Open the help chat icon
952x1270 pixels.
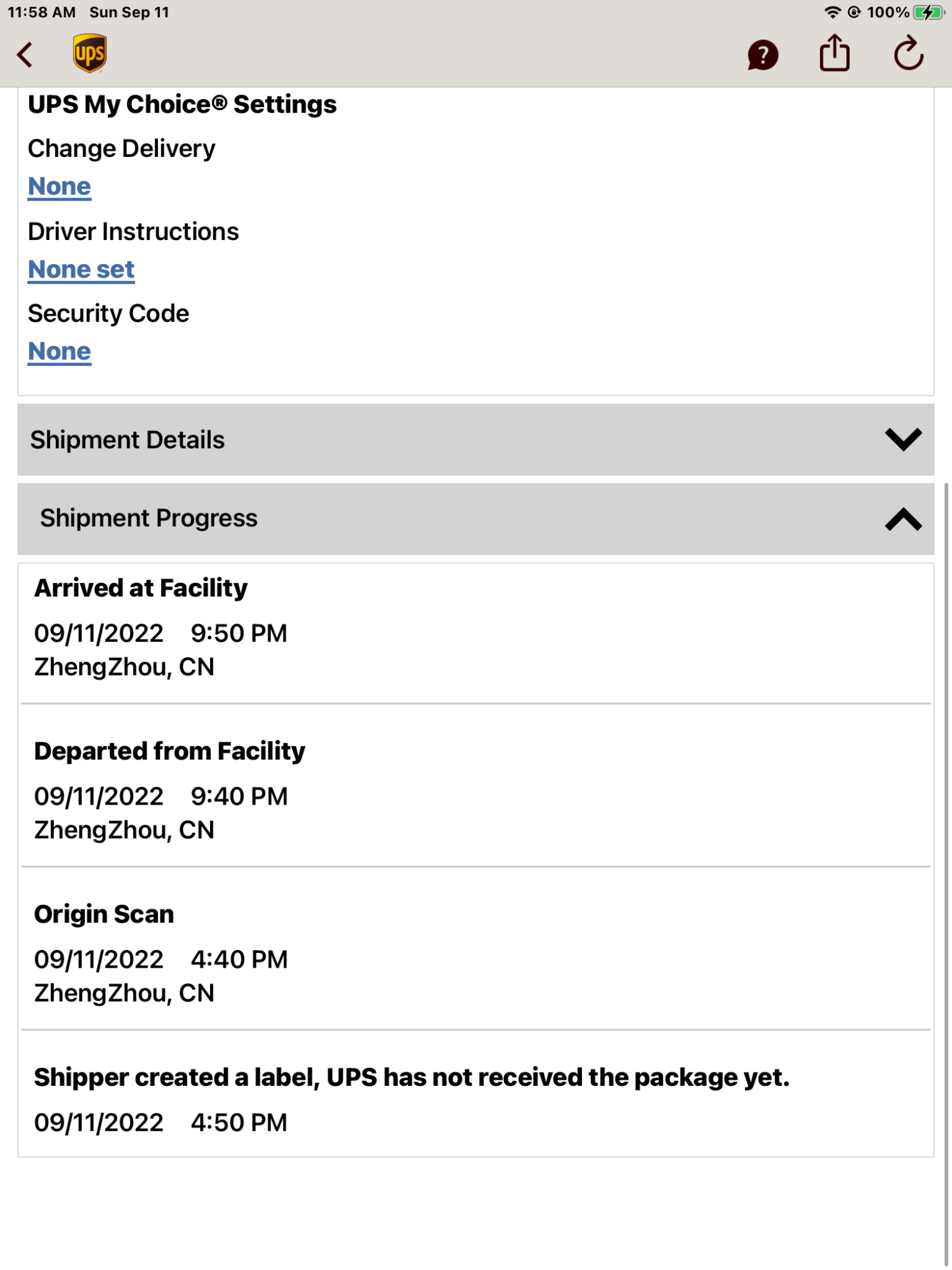pos(762,55)
